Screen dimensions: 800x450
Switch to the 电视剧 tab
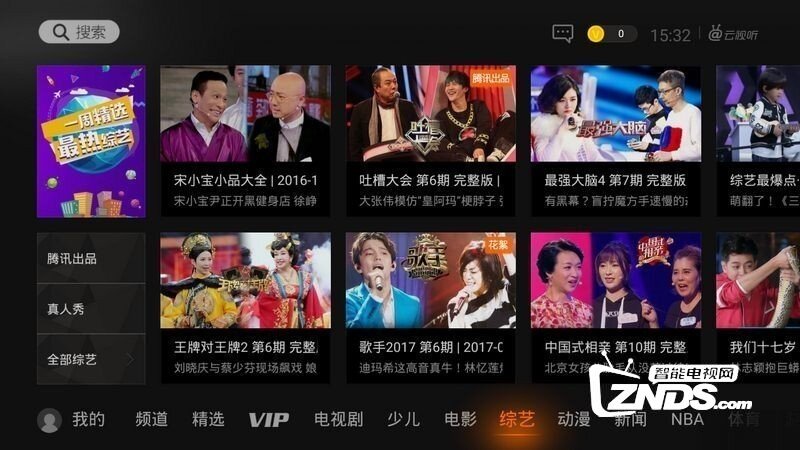(x=338, y=419)
